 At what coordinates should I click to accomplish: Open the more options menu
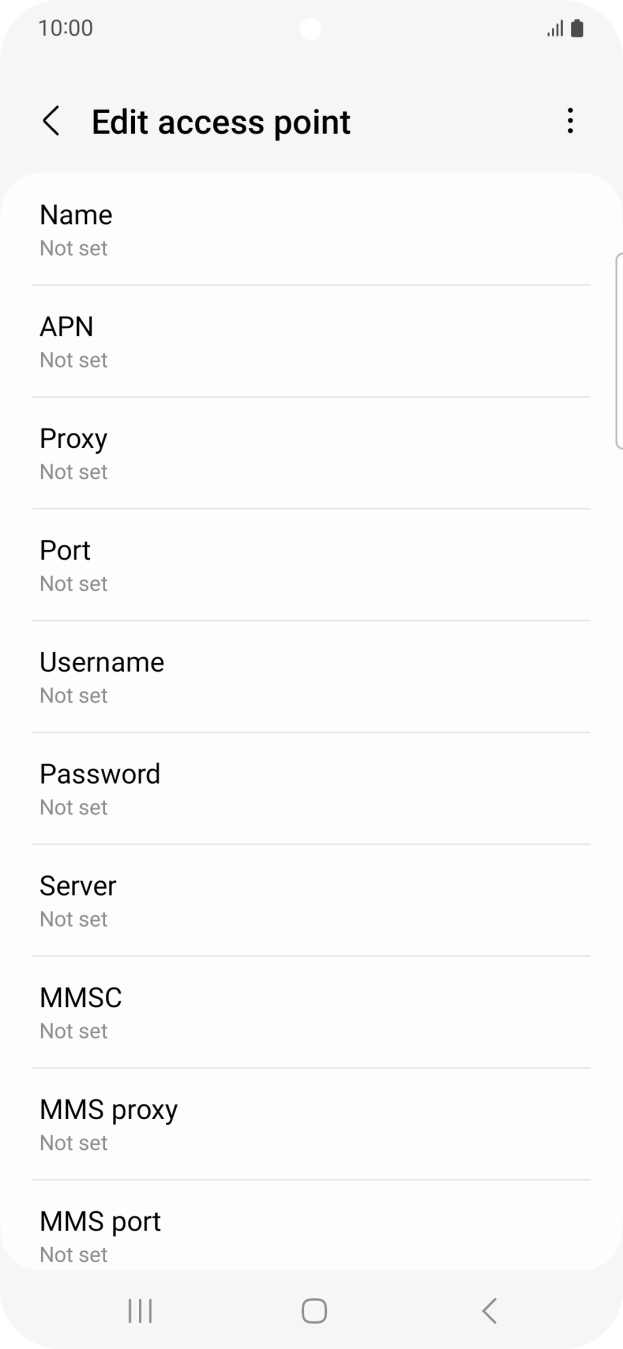[x=570, y=122]
